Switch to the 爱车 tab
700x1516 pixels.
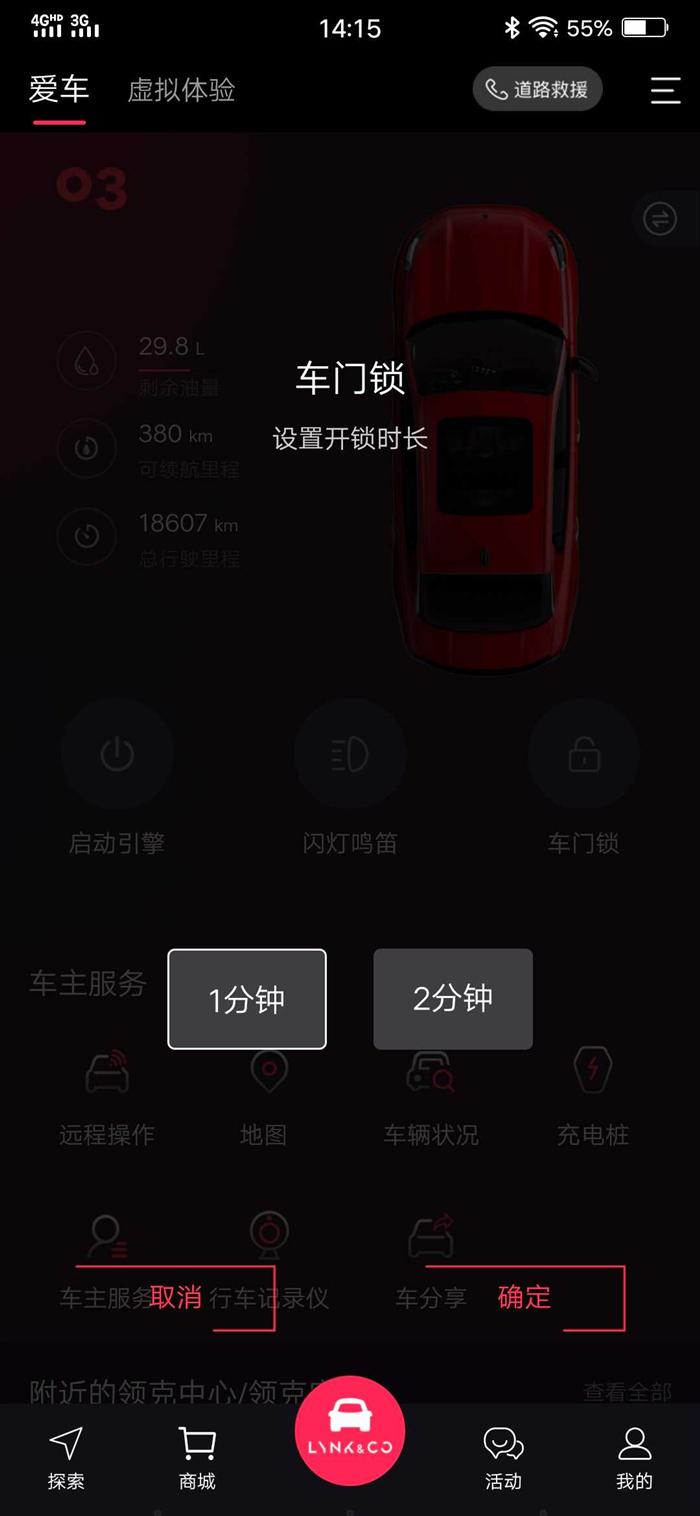(59, 90)
